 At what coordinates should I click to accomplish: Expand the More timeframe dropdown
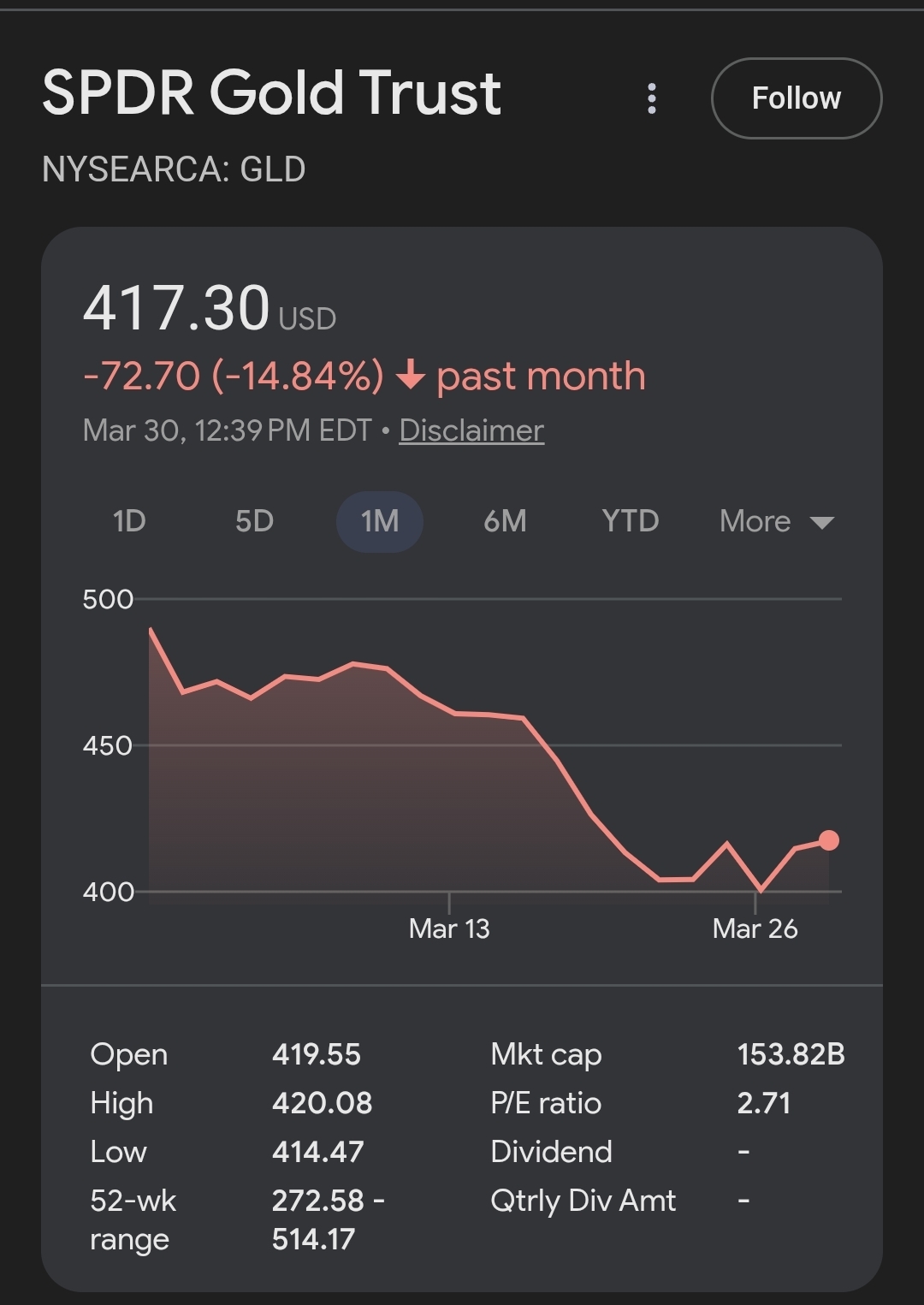[774, 521]
